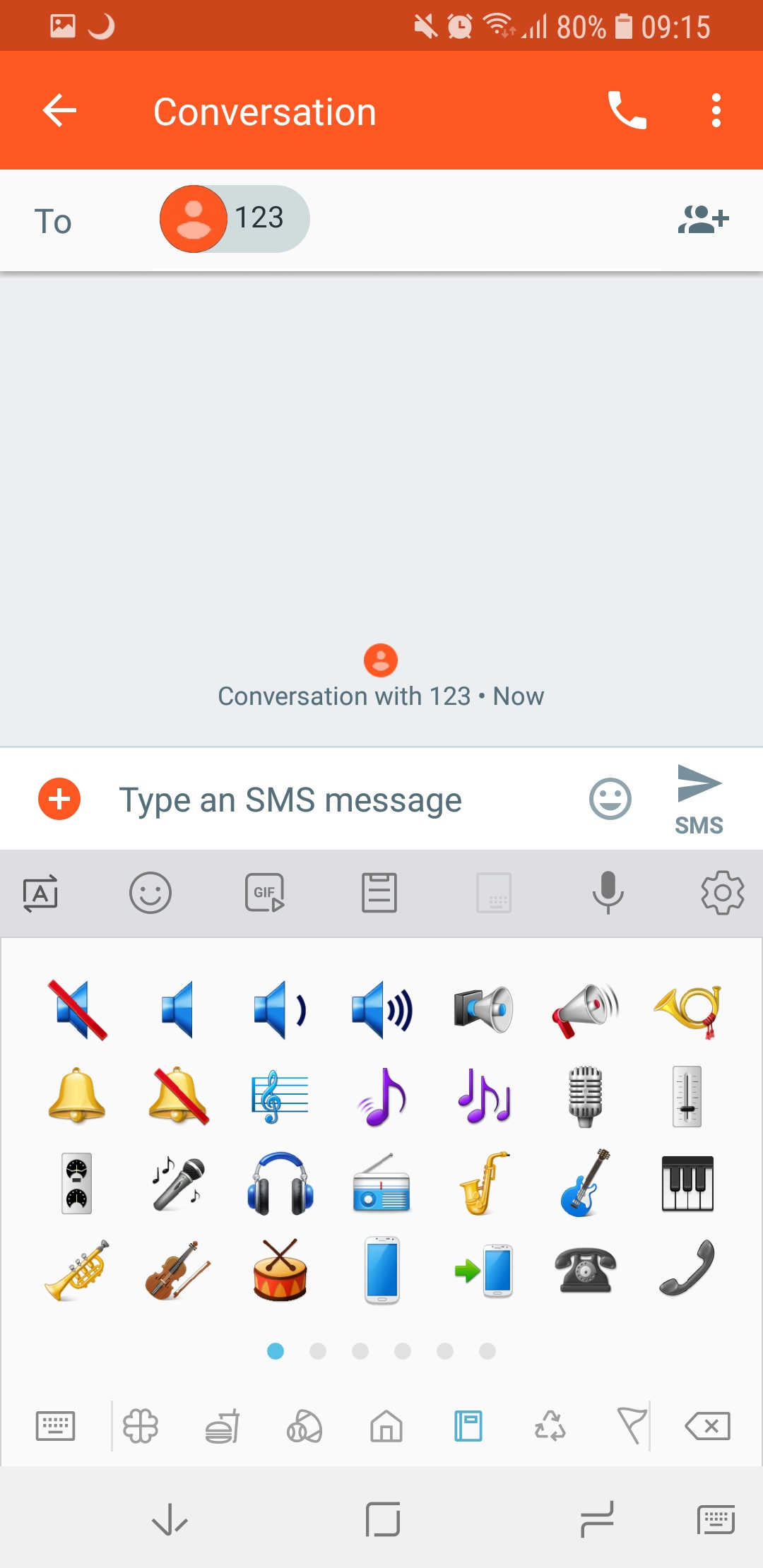Open keyboard settings gear
Image resolution: width=763 pixels, height=1568 pixels.
[x=722, y=893]
